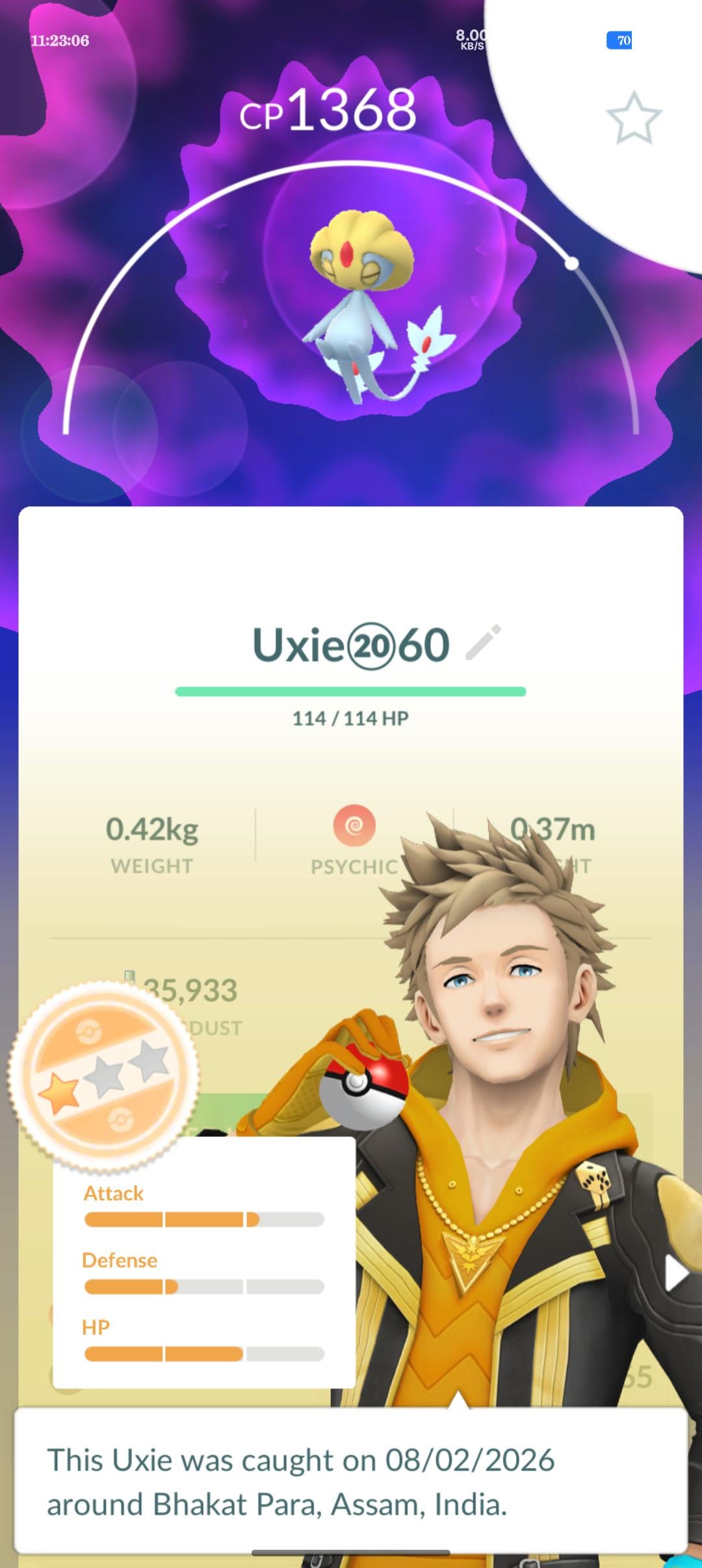Advance the appraisal dialog with the arrow
This screenshot has width=702, height=1568.
pos(676,1274)
